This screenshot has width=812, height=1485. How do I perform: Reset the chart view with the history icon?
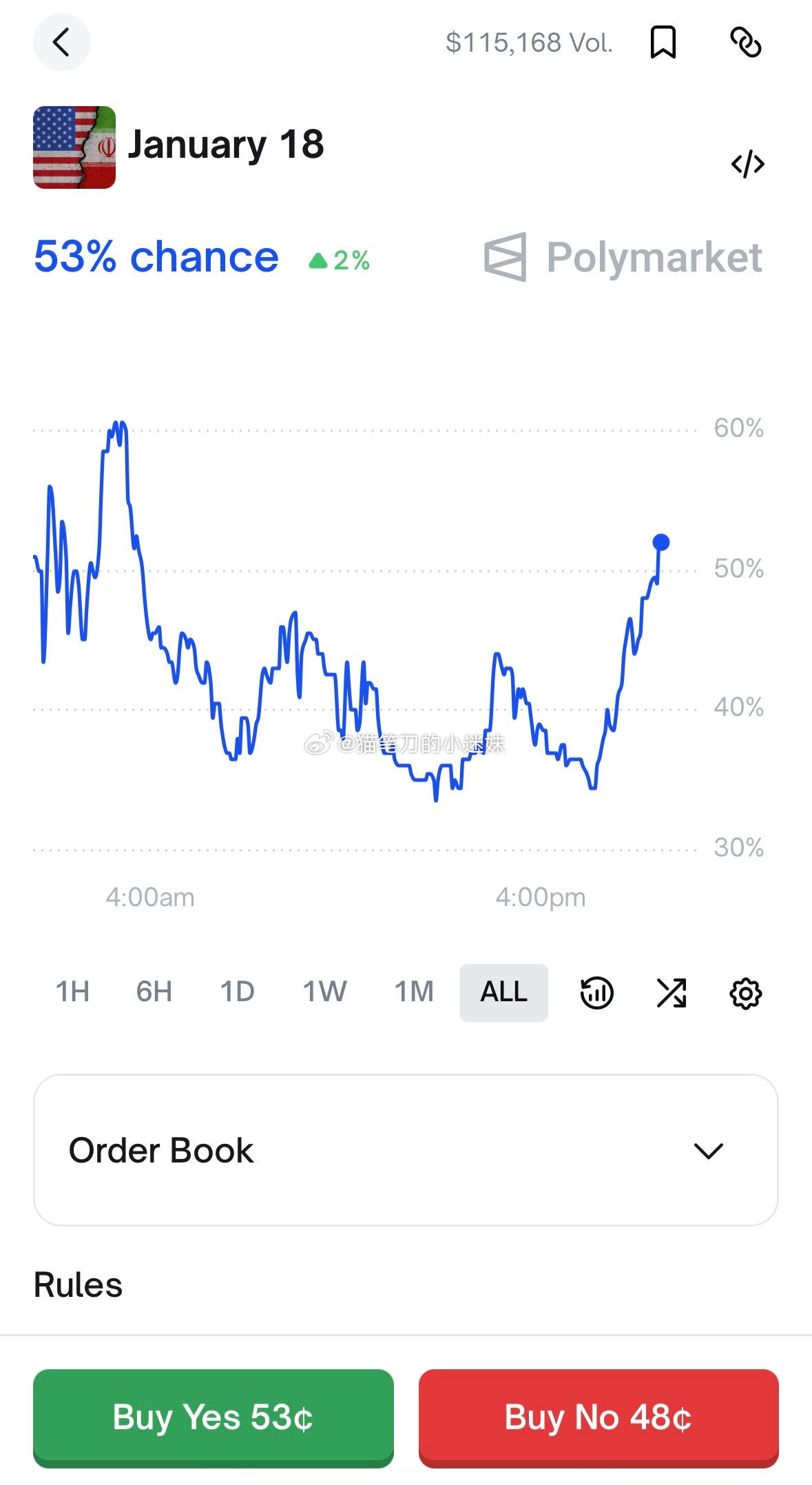596,992
